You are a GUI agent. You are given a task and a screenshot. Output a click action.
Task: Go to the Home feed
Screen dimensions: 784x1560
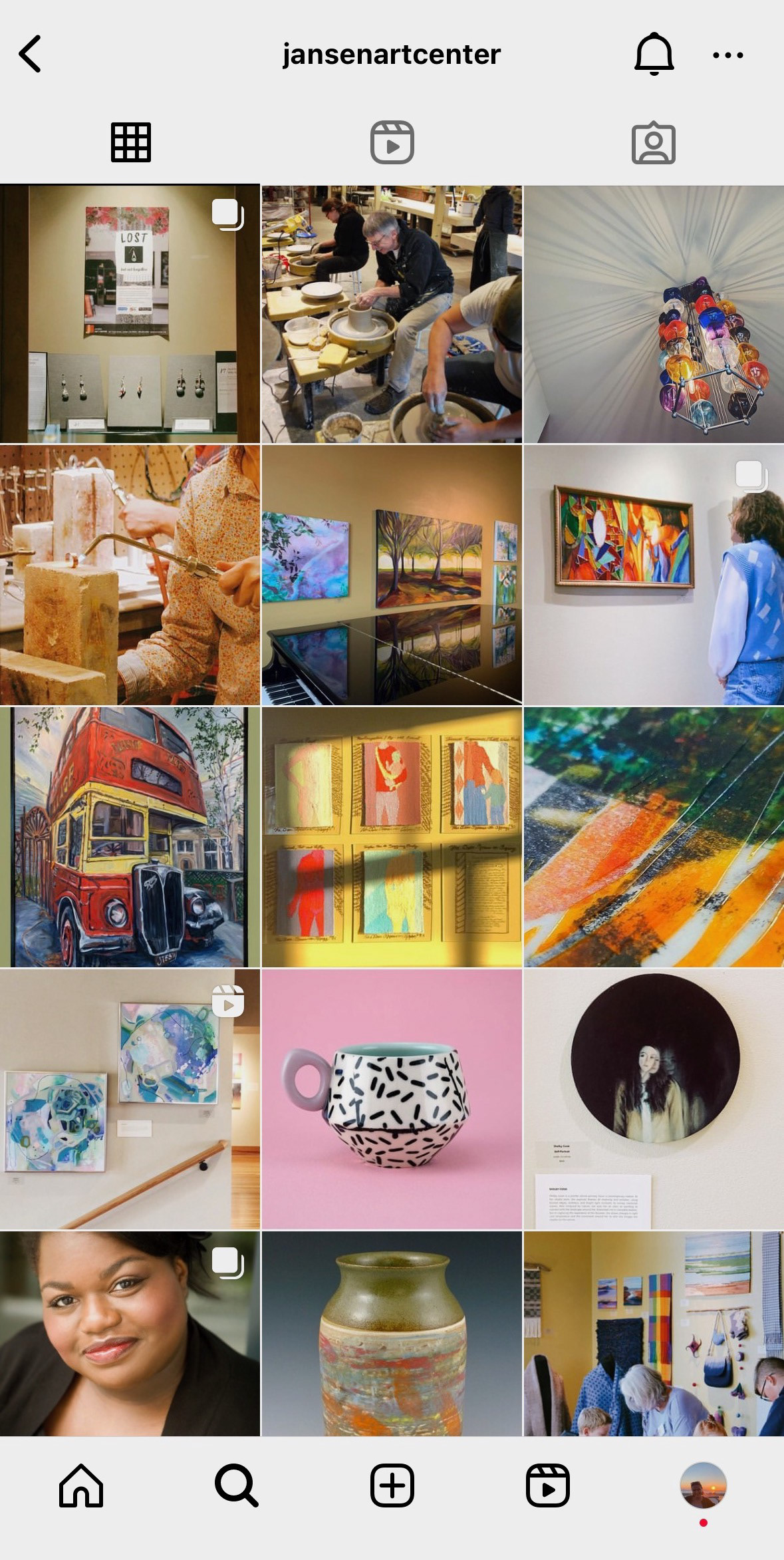click(x=81, y=1485)
